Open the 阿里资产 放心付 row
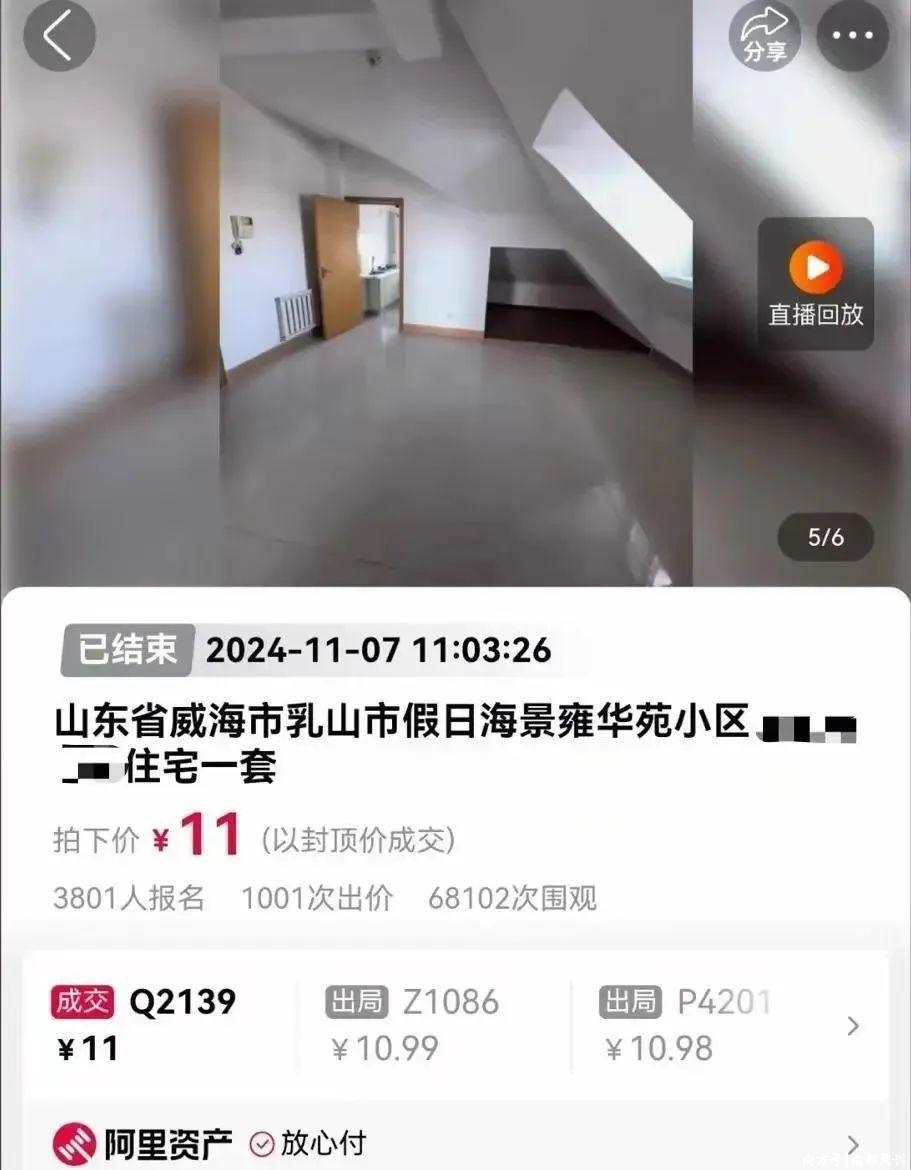 (x=455, y=1143)
